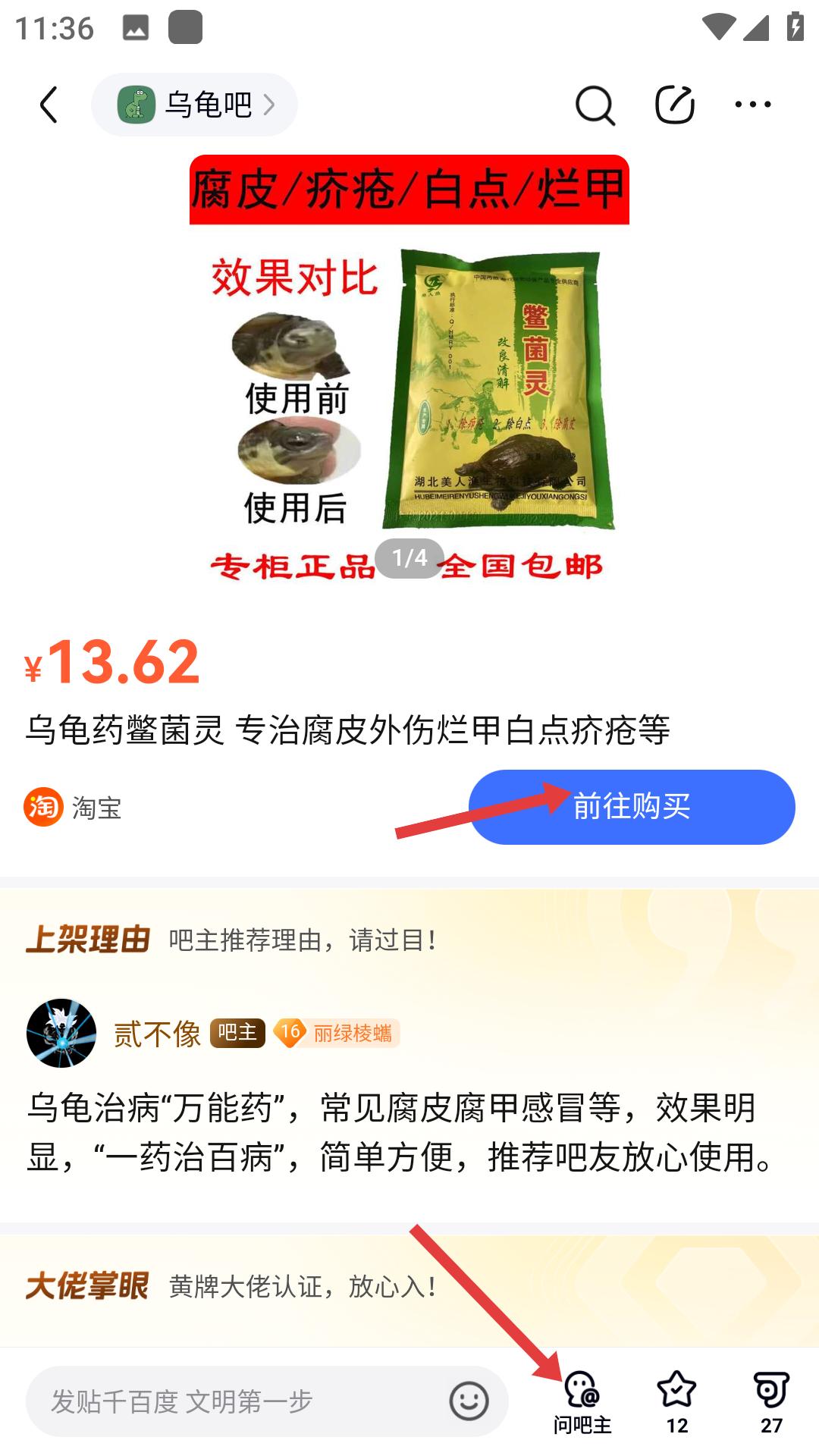Tap the share icon in the top bar
The width and height of the screenshot is (819, 1456).
point(676,105)
